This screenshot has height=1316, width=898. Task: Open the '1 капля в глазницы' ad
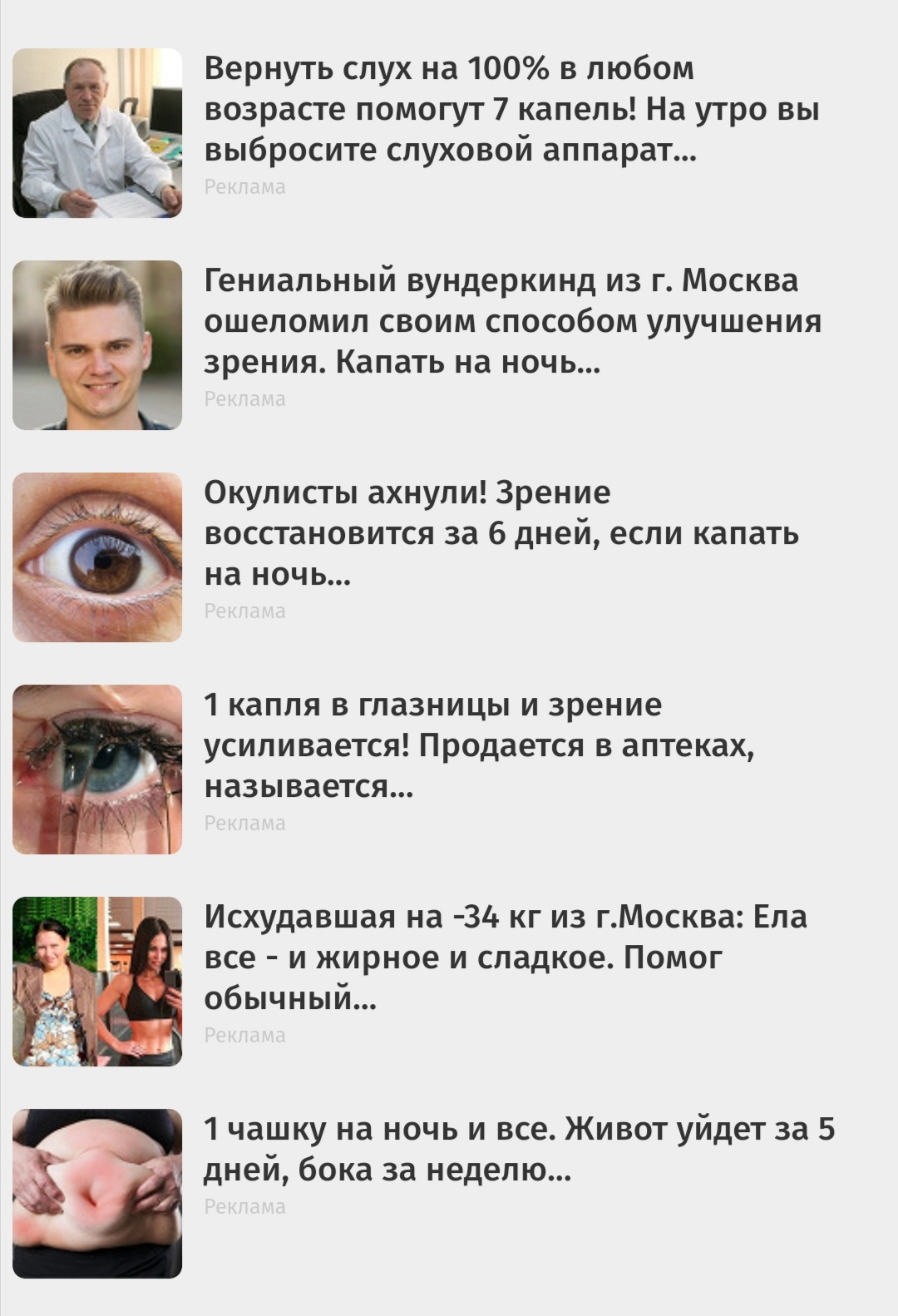pyautogui.click(x=479, y=745)
